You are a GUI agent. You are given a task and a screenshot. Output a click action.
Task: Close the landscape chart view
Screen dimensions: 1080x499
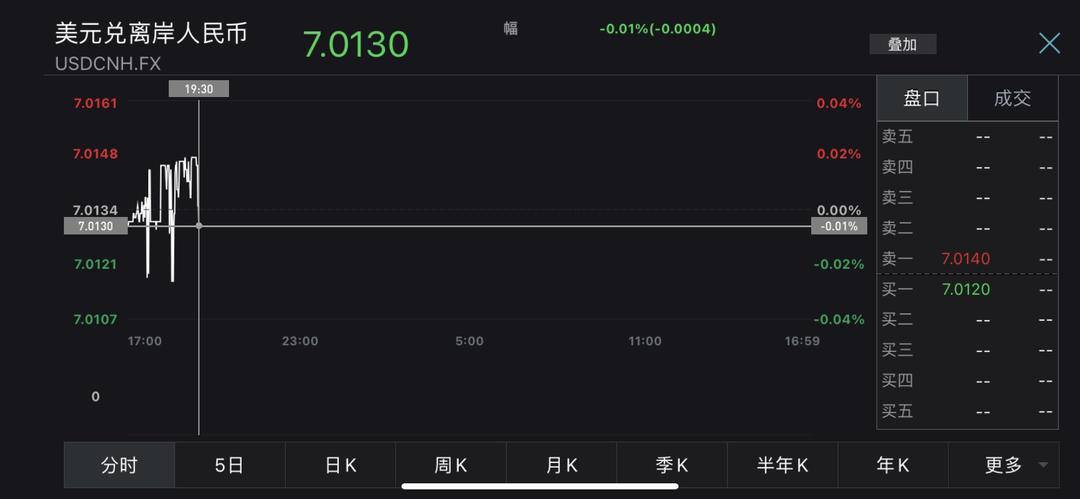tap(1049, 43)
